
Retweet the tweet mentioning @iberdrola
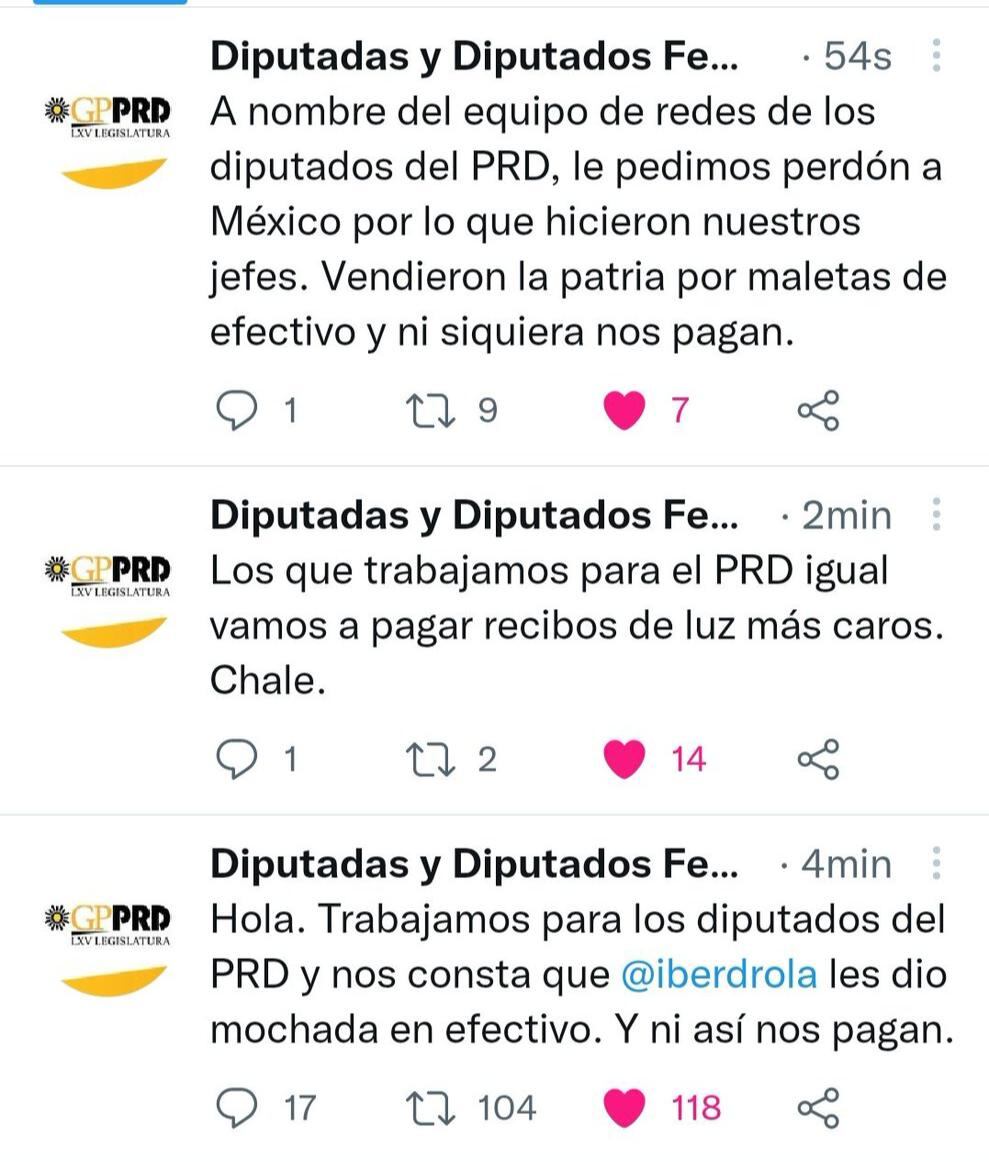[429, 1107]
